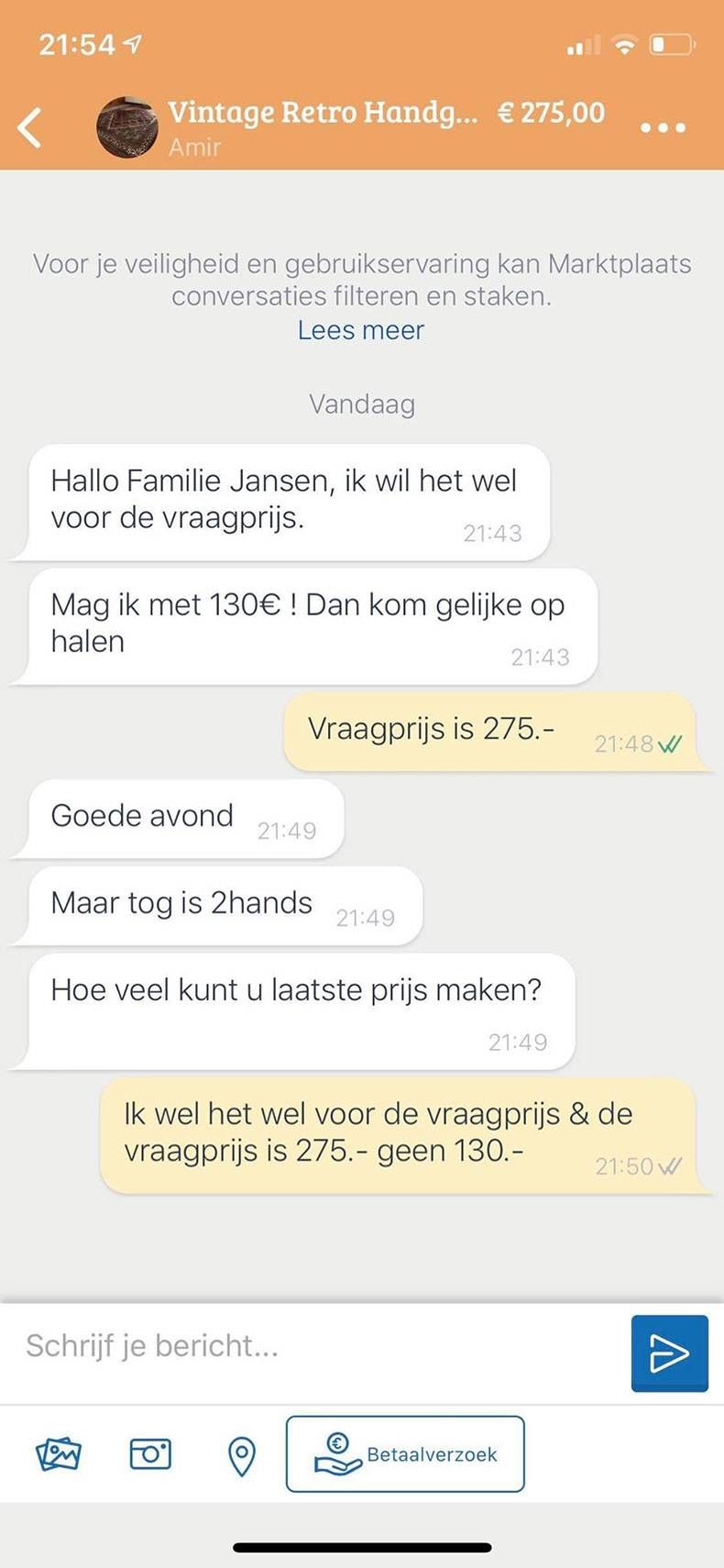Tap the price label € 275,00

click(x=551, y=112)
